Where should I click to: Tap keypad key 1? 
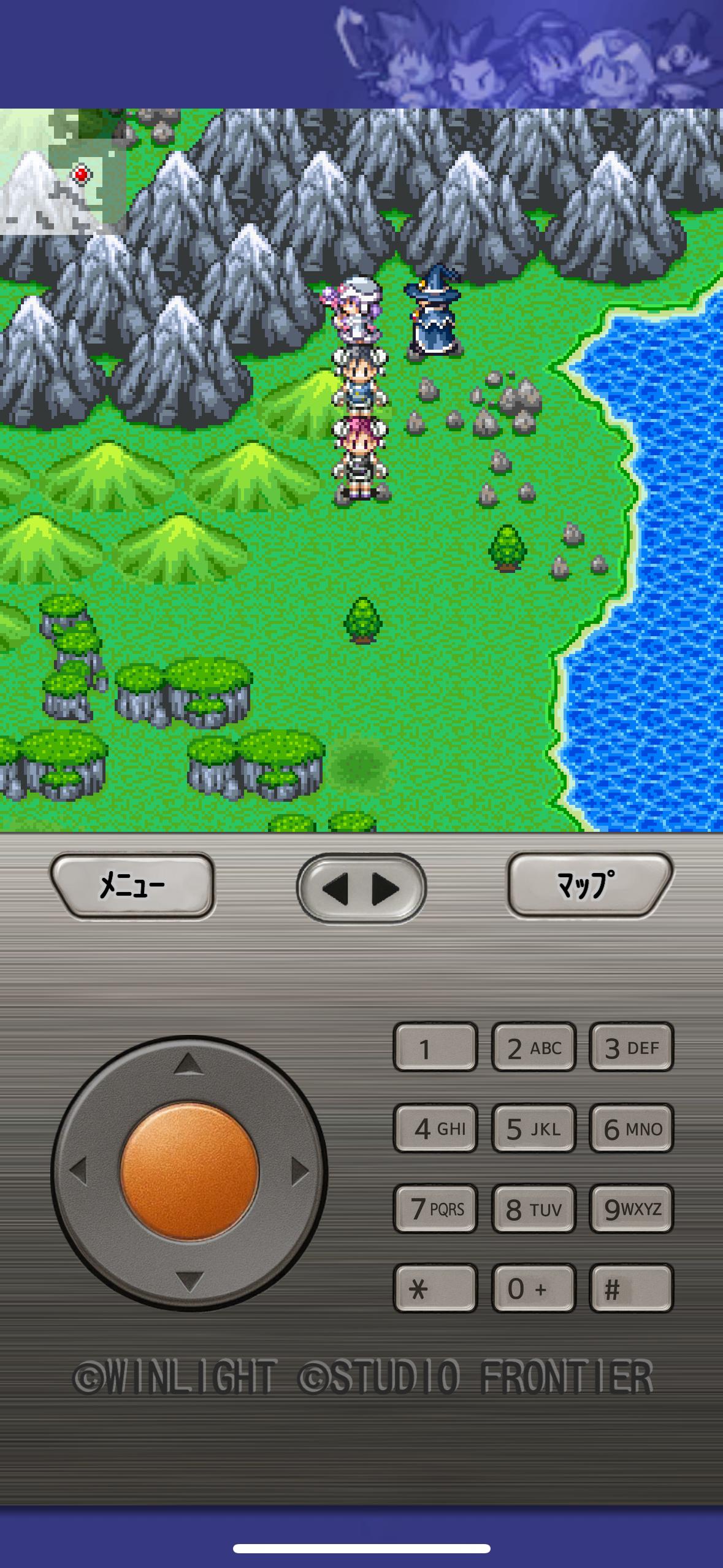(435, 1047)
